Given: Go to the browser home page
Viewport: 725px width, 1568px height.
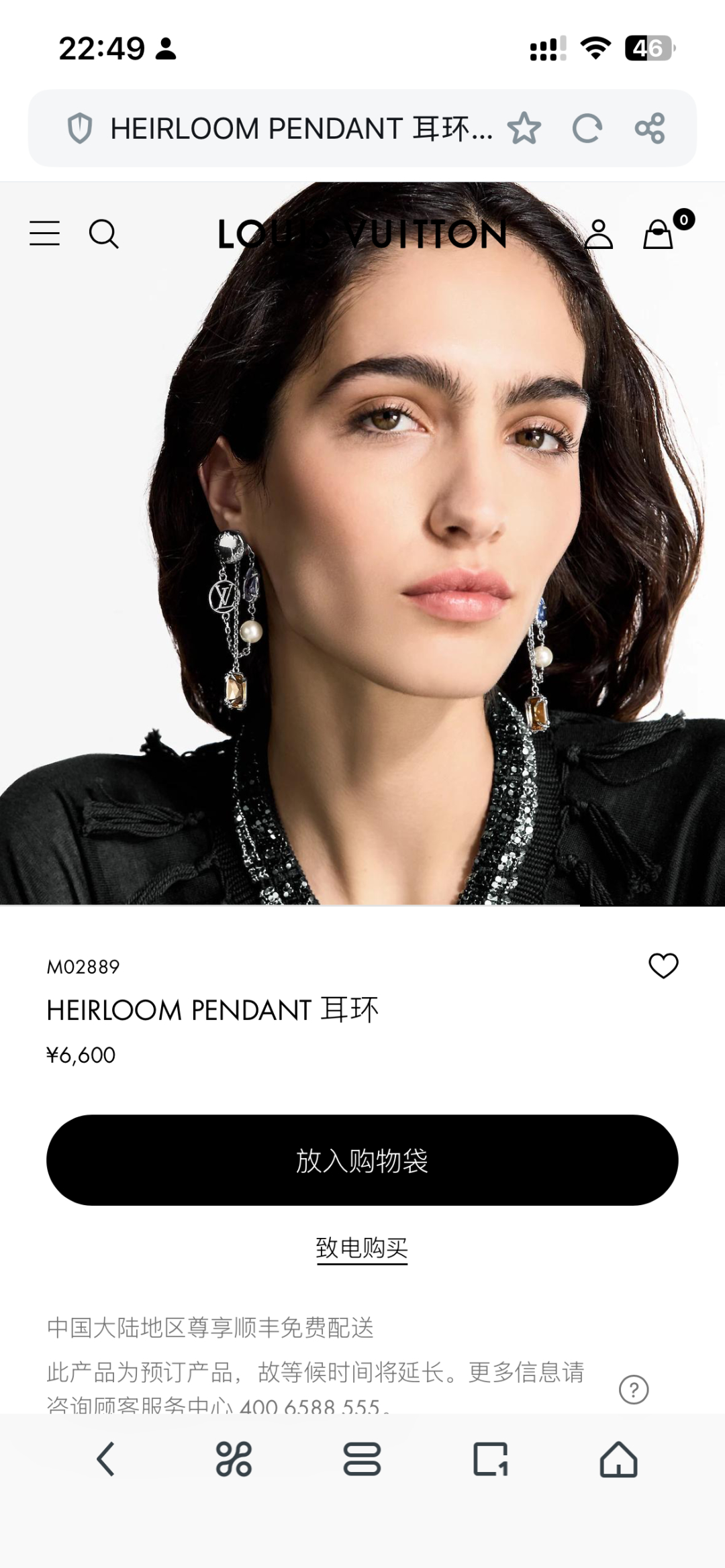Looking at the screenshot, I should (618, 1459).
